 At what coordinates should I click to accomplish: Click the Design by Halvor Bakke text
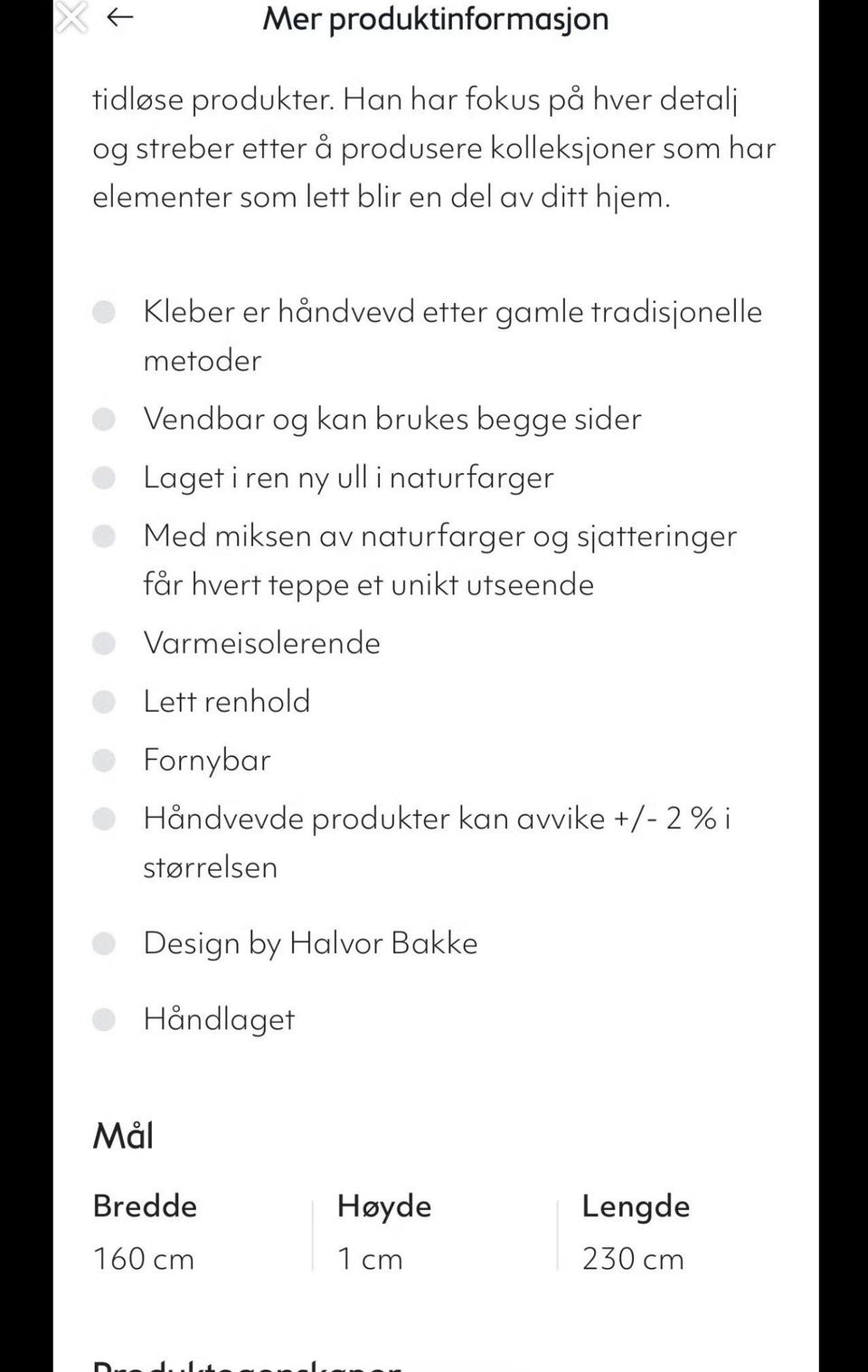[x=309, y=943]
